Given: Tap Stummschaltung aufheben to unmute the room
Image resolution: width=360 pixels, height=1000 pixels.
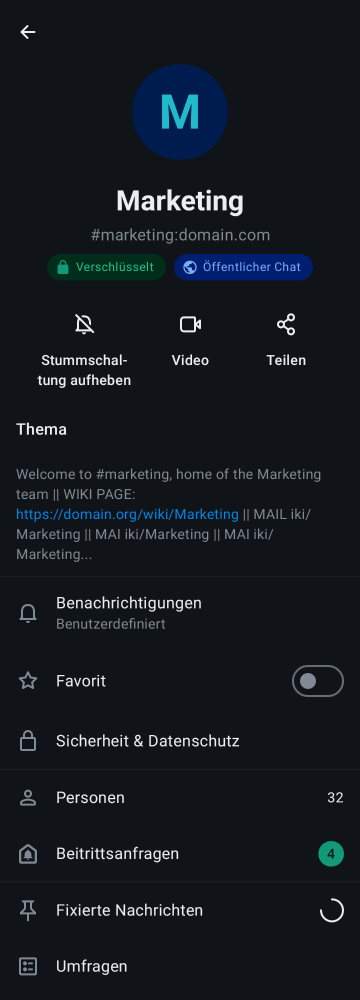Looking at the screenshot, I should [84, 349].
